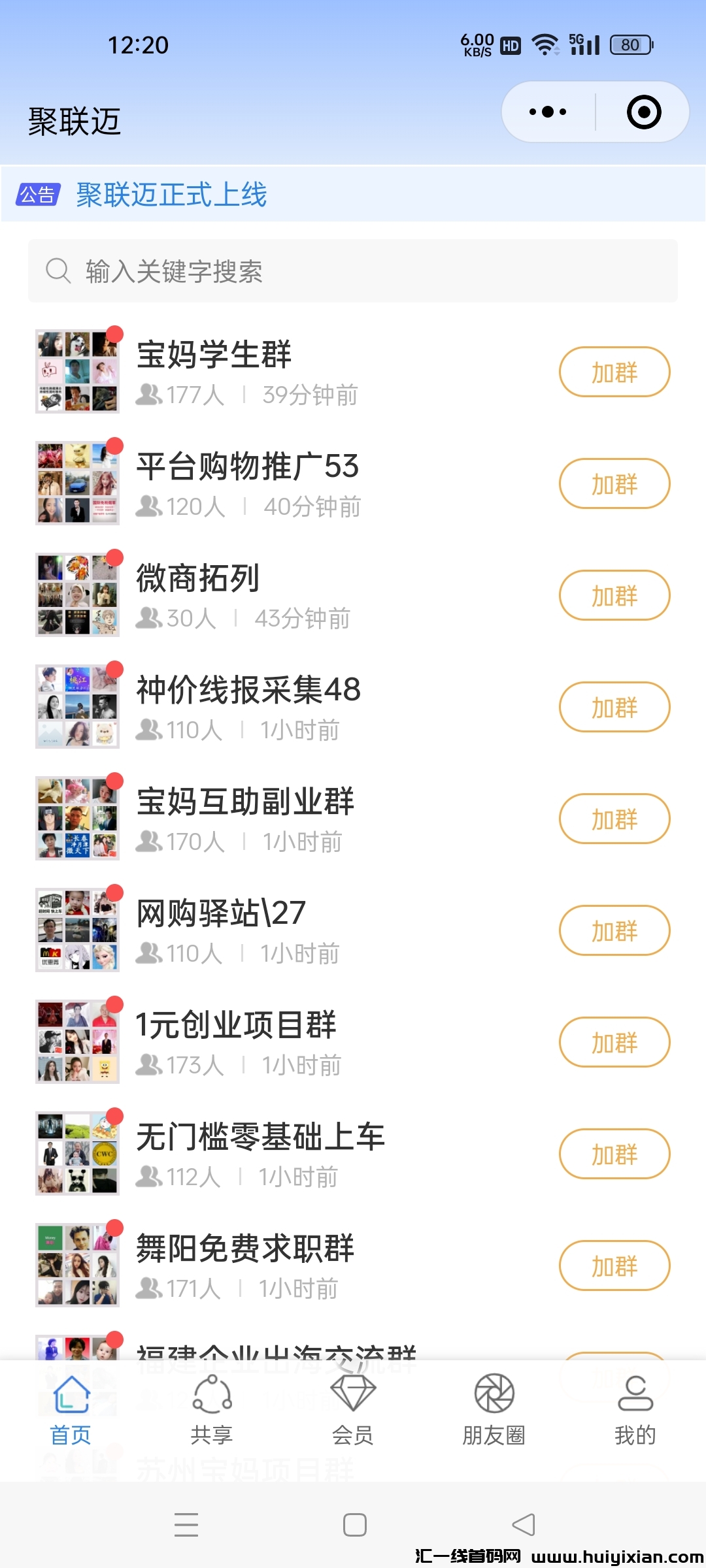Image resolution: width=706 pixels, height=1568 pixels.
Task: Close the mini program with the circle icon
Action: tap(643, 112)
